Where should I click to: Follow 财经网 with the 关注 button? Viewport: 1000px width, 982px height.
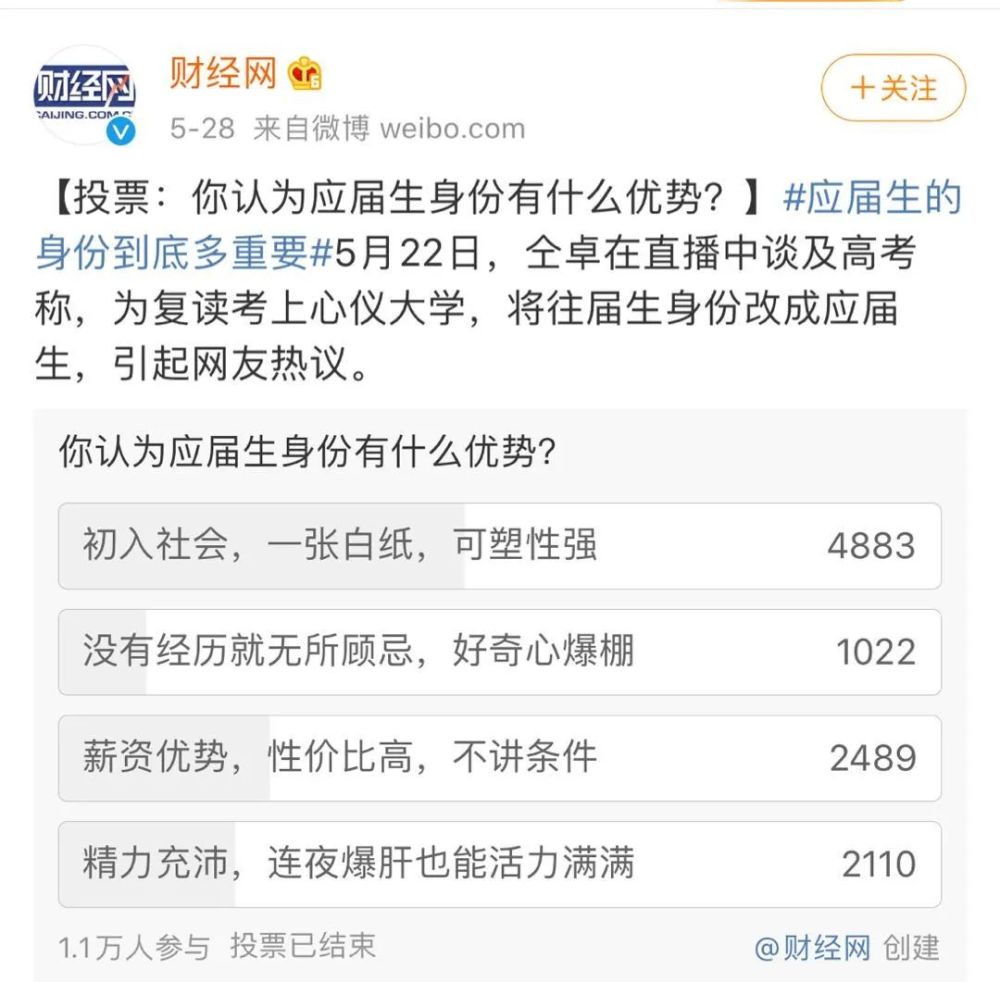click(x=893, y=88)
